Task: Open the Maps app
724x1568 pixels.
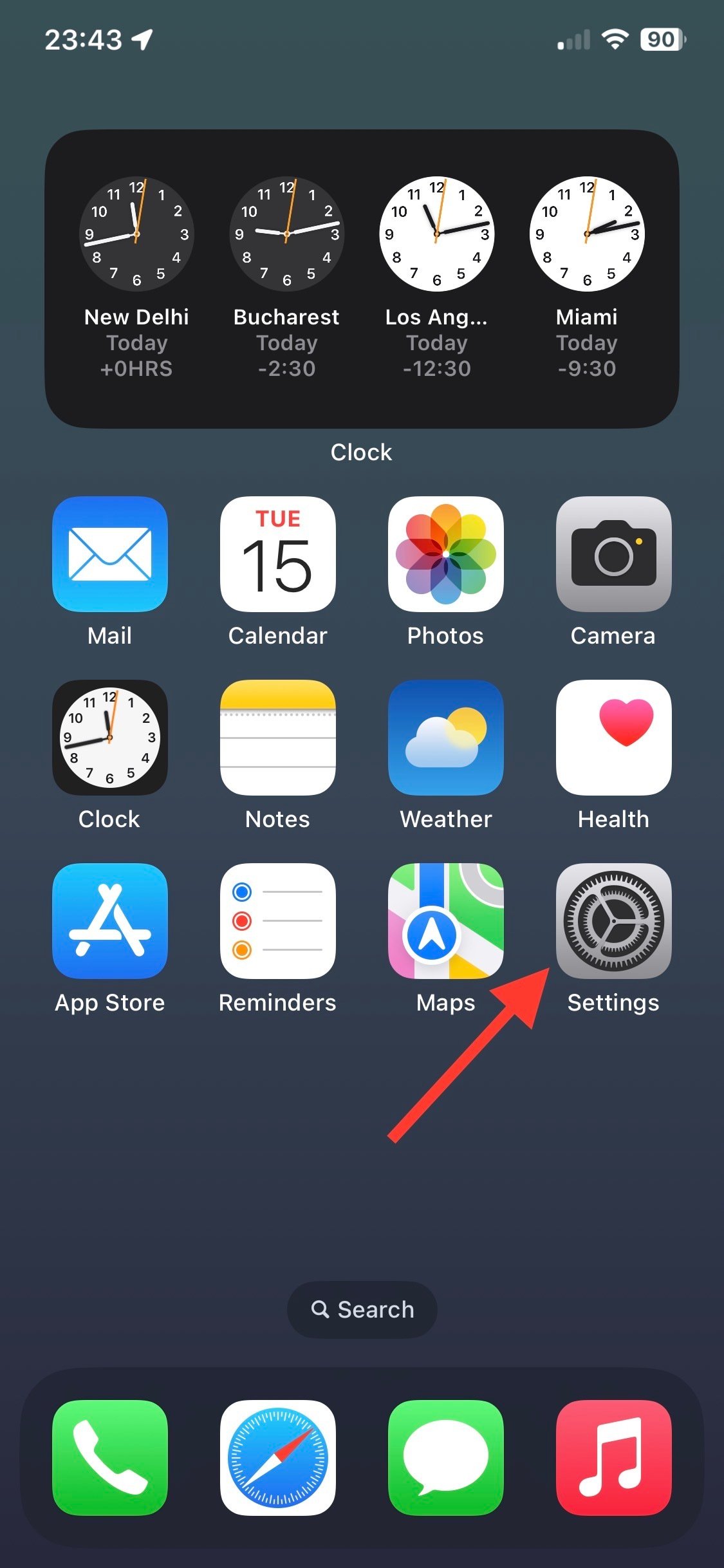Action: [446, 920]
